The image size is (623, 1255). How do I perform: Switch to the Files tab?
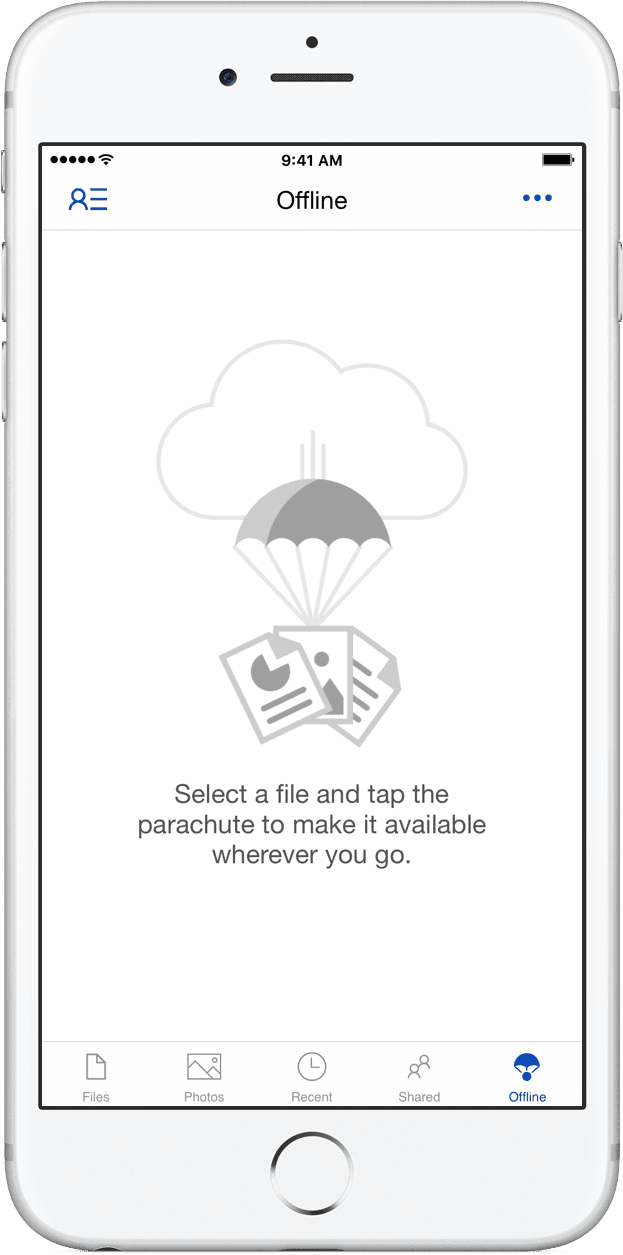click(96, 1077)
